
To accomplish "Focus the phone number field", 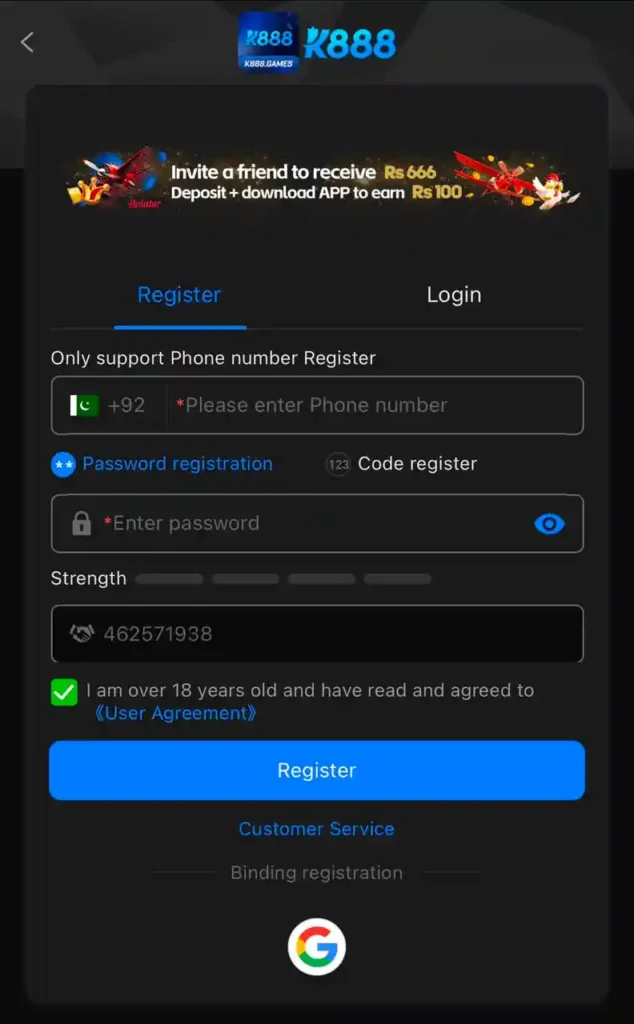I will tap(374, 405).
